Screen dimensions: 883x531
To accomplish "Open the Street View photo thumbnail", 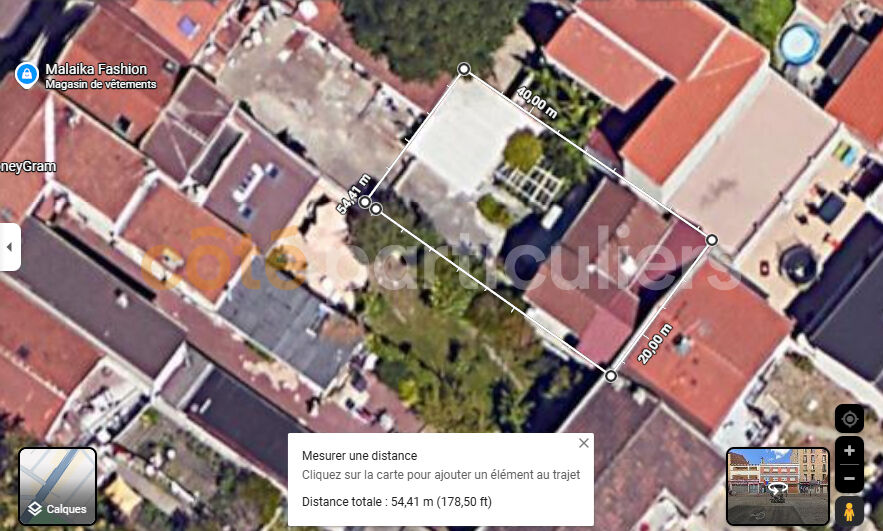I will 778,487.
